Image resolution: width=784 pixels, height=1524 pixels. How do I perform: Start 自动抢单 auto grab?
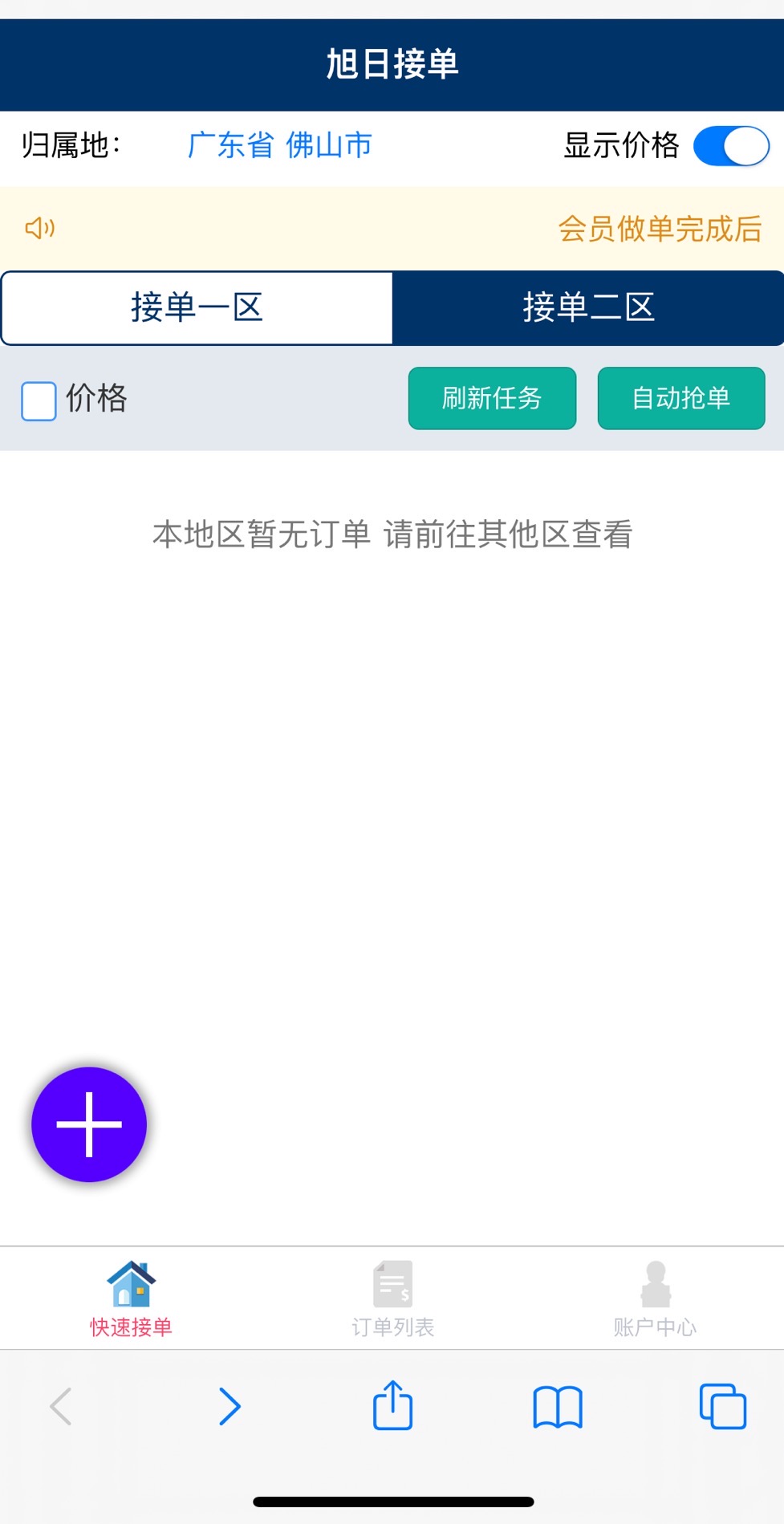point(681,398)
